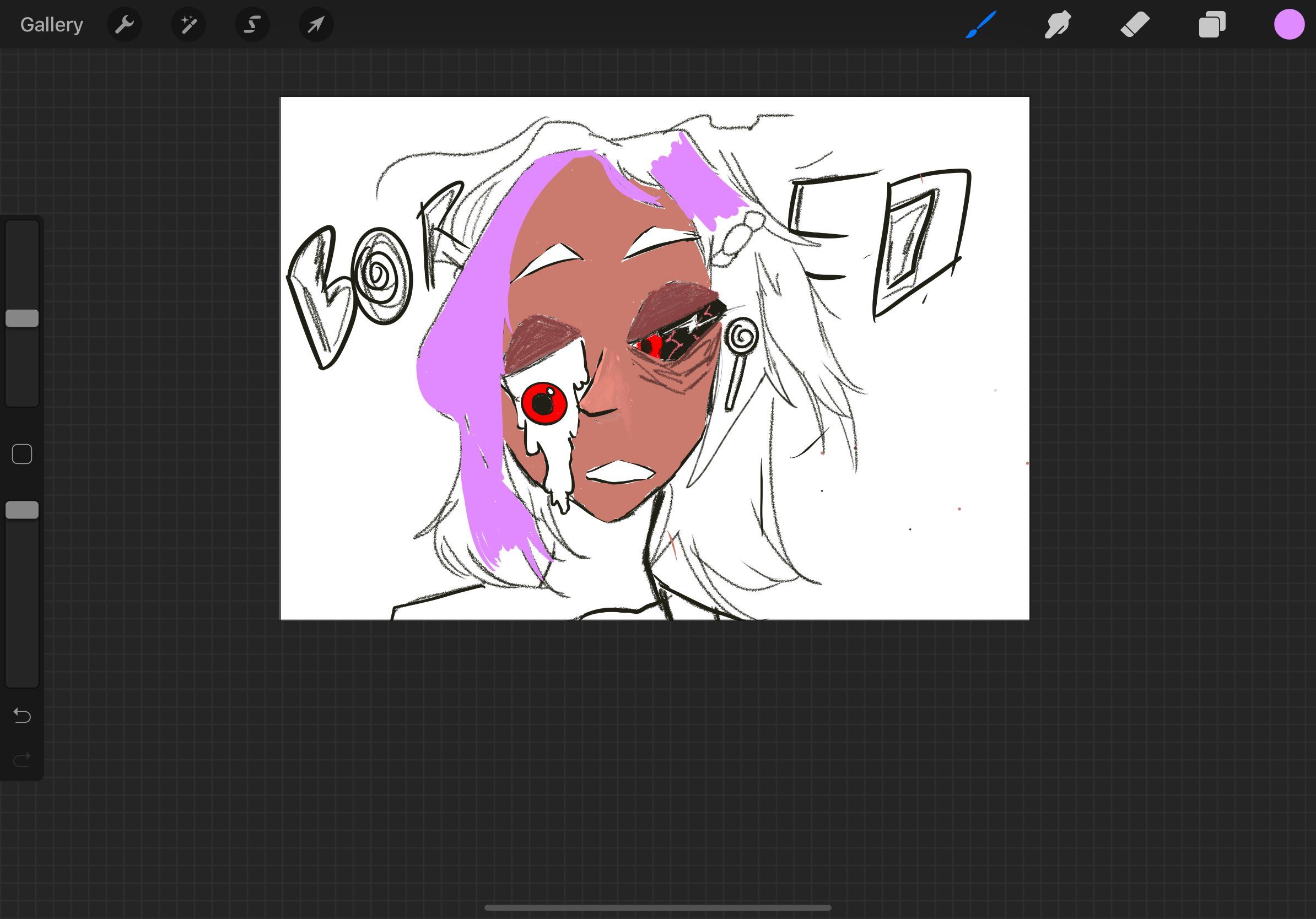1316x919 pixels.
Task: Activate the Selection tool
Action: (252, 25)
